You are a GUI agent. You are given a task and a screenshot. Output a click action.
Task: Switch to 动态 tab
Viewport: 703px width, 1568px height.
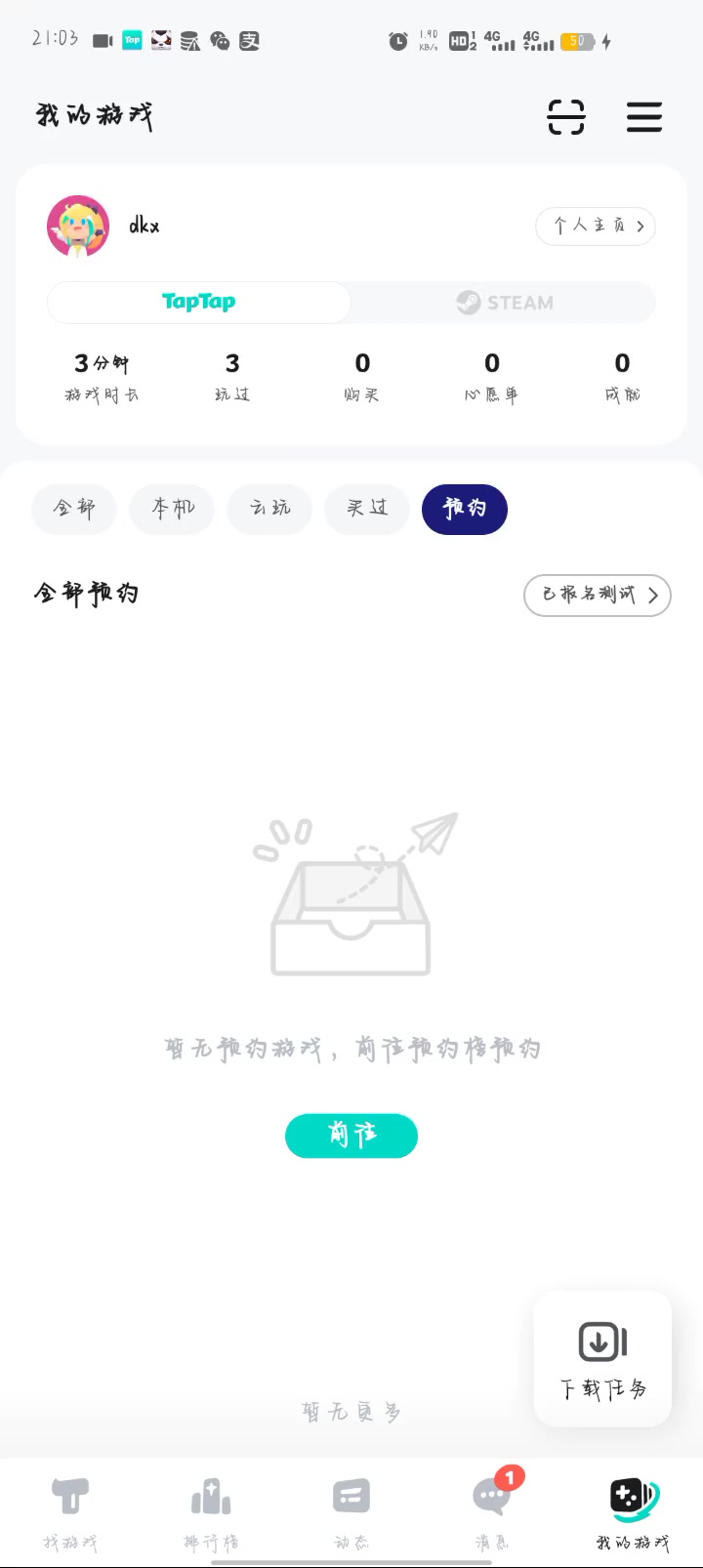coord(351,1513)
